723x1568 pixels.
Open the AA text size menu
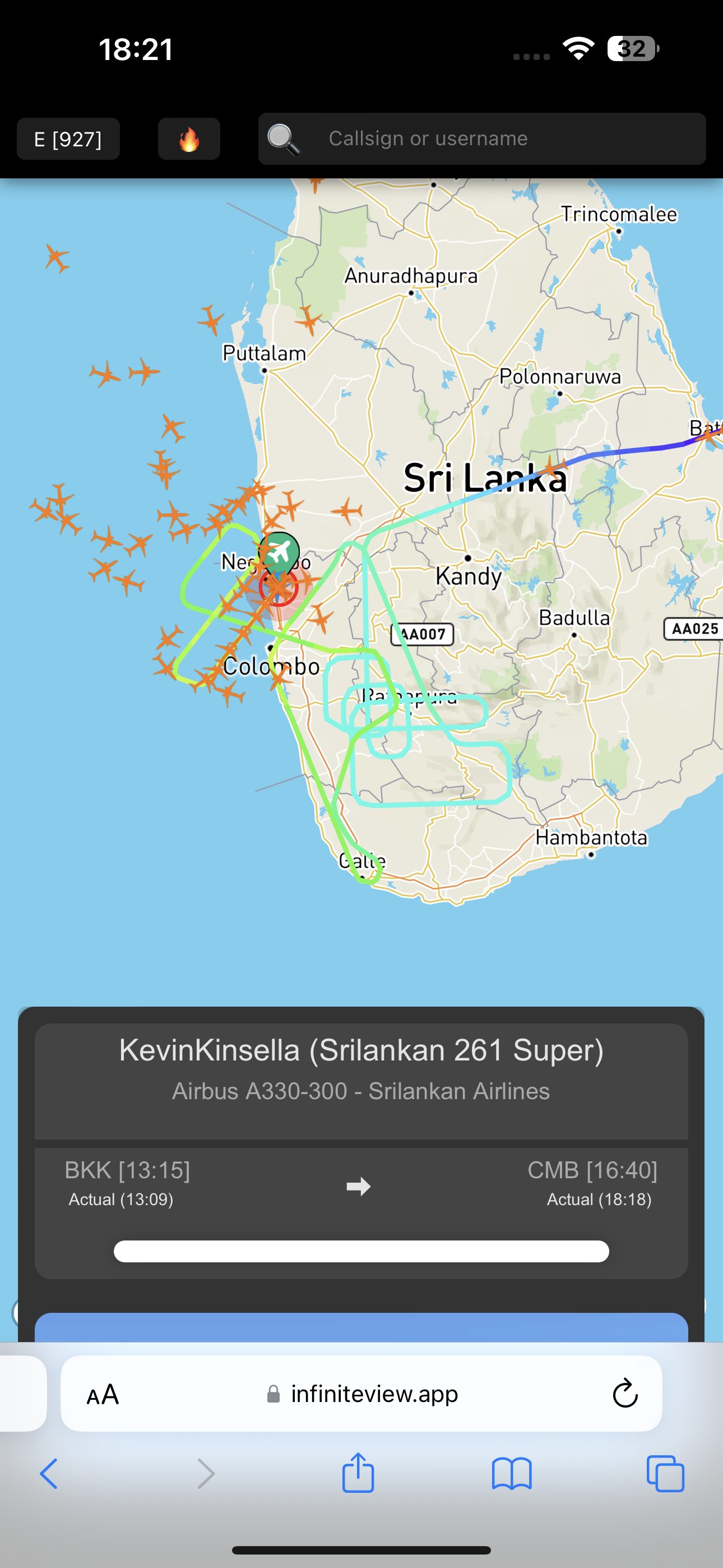102,1394
